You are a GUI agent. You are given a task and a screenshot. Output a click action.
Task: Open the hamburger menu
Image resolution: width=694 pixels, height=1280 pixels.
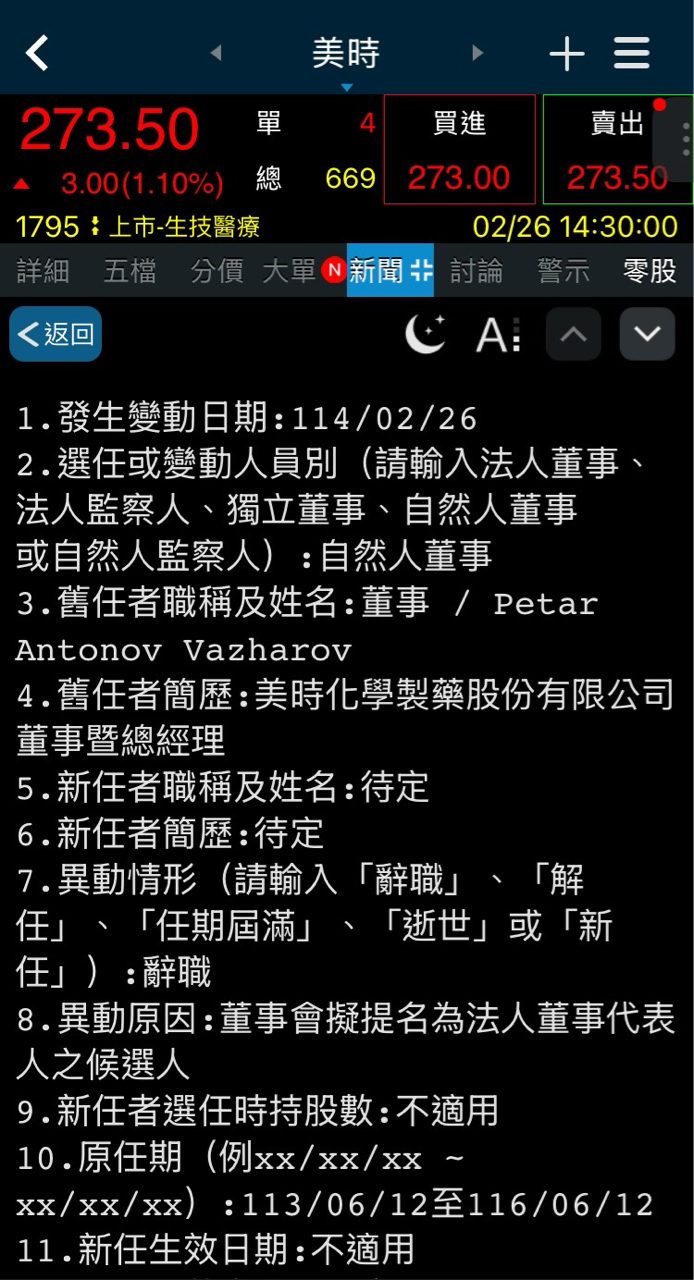click(x=632, y=53)
